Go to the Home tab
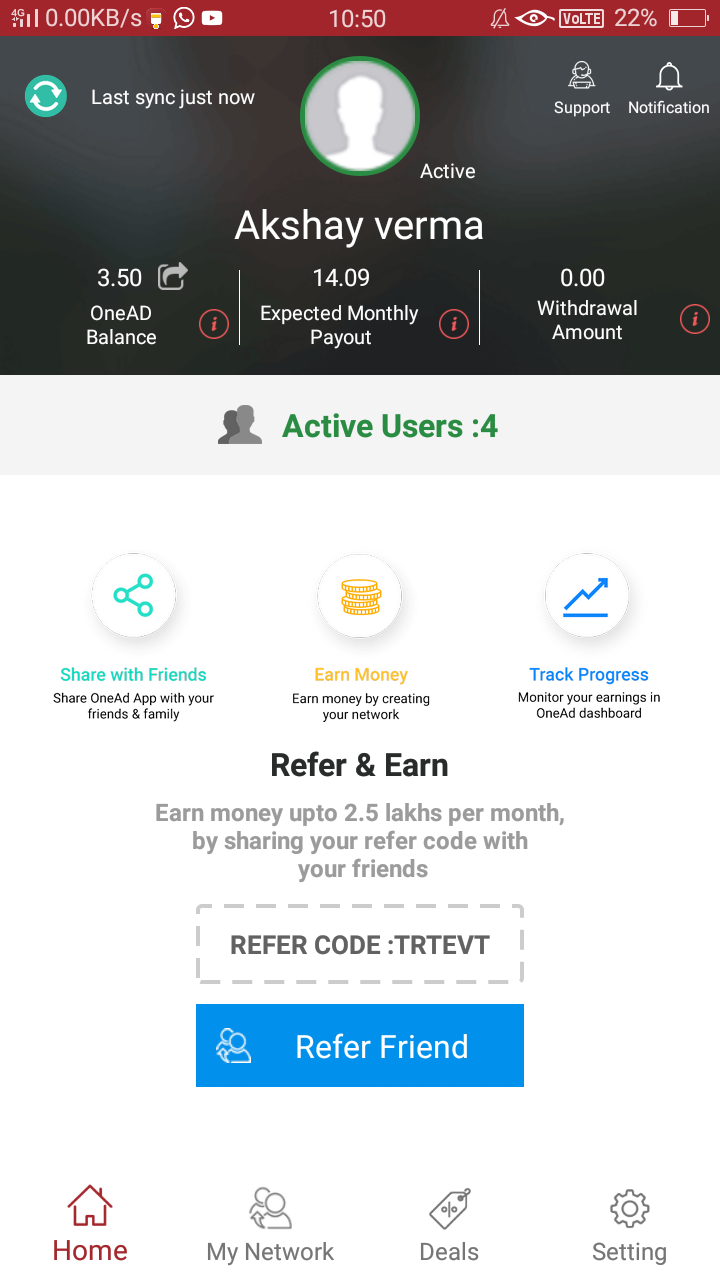The width and height of the screenshot is (720, 1280). click(90, 1226)
